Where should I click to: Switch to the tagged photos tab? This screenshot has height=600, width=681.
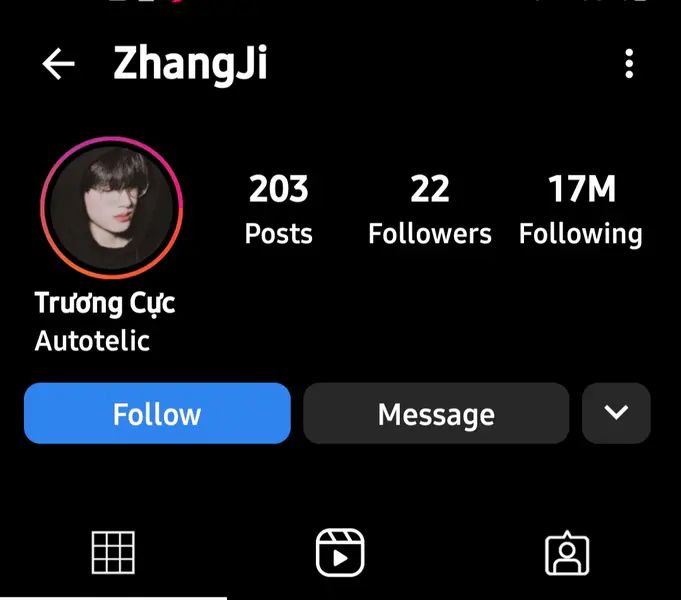(567, 552)
